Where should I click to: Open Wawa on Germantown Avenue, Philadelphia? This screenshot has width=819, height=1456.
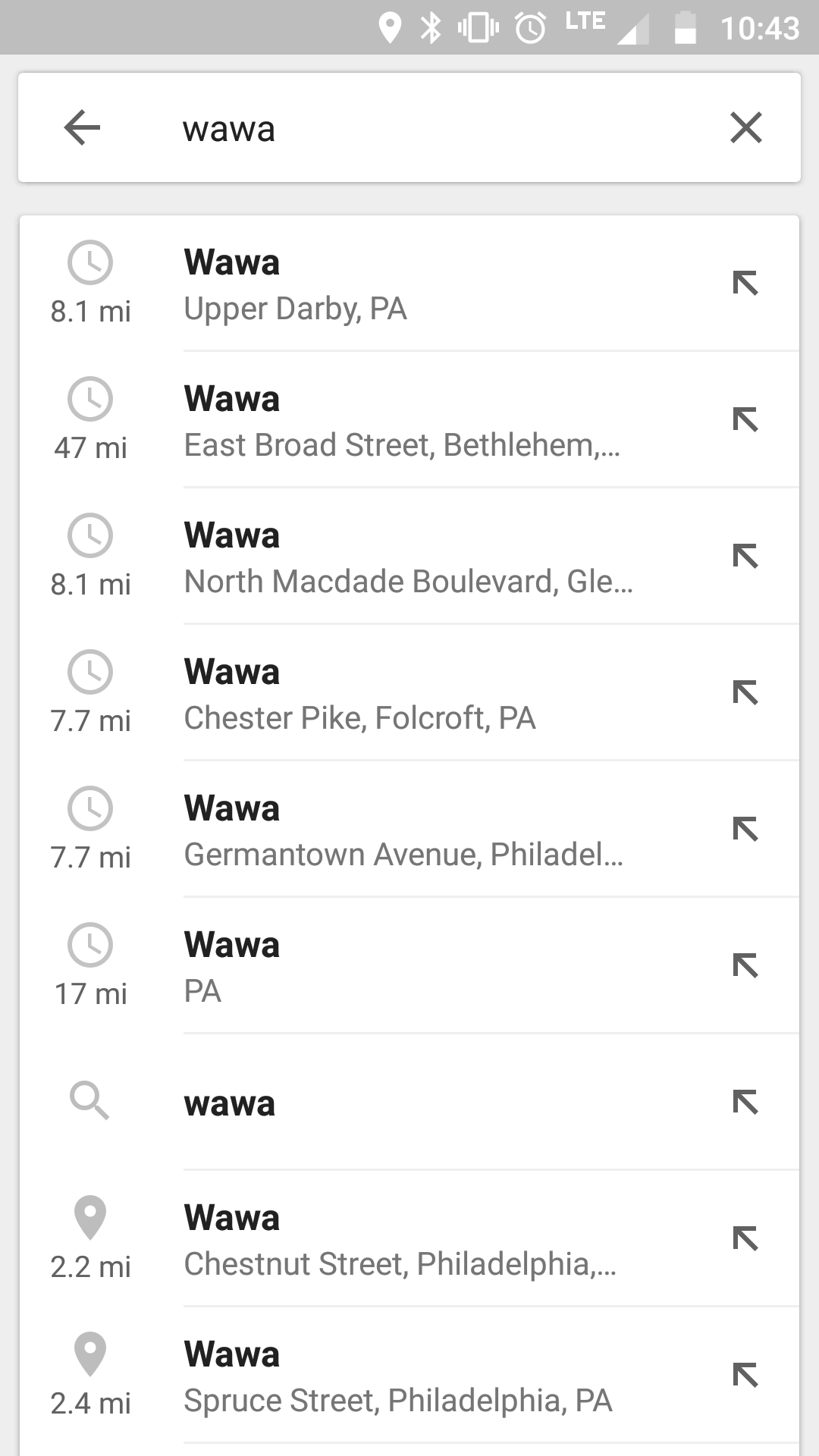pyautogui.click(x=409, y=830)
